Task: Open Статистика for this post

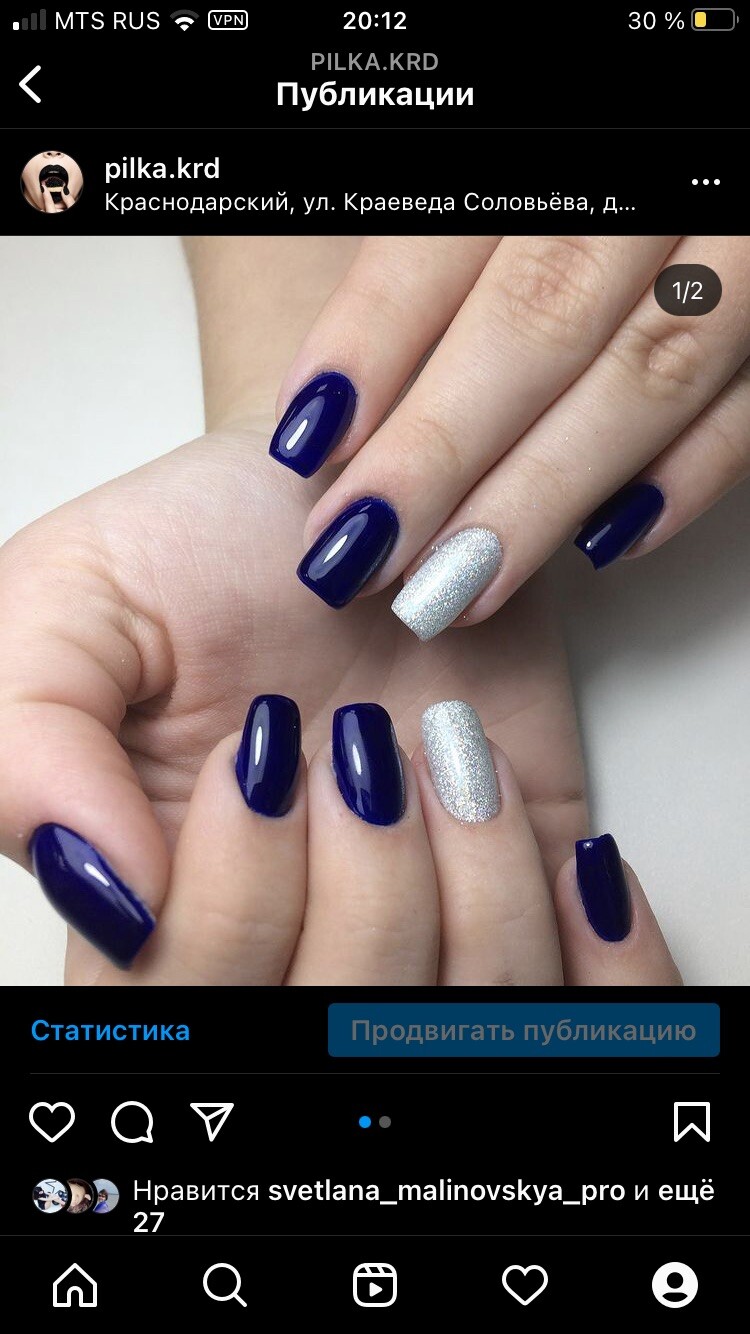Action: (110, 1031)
